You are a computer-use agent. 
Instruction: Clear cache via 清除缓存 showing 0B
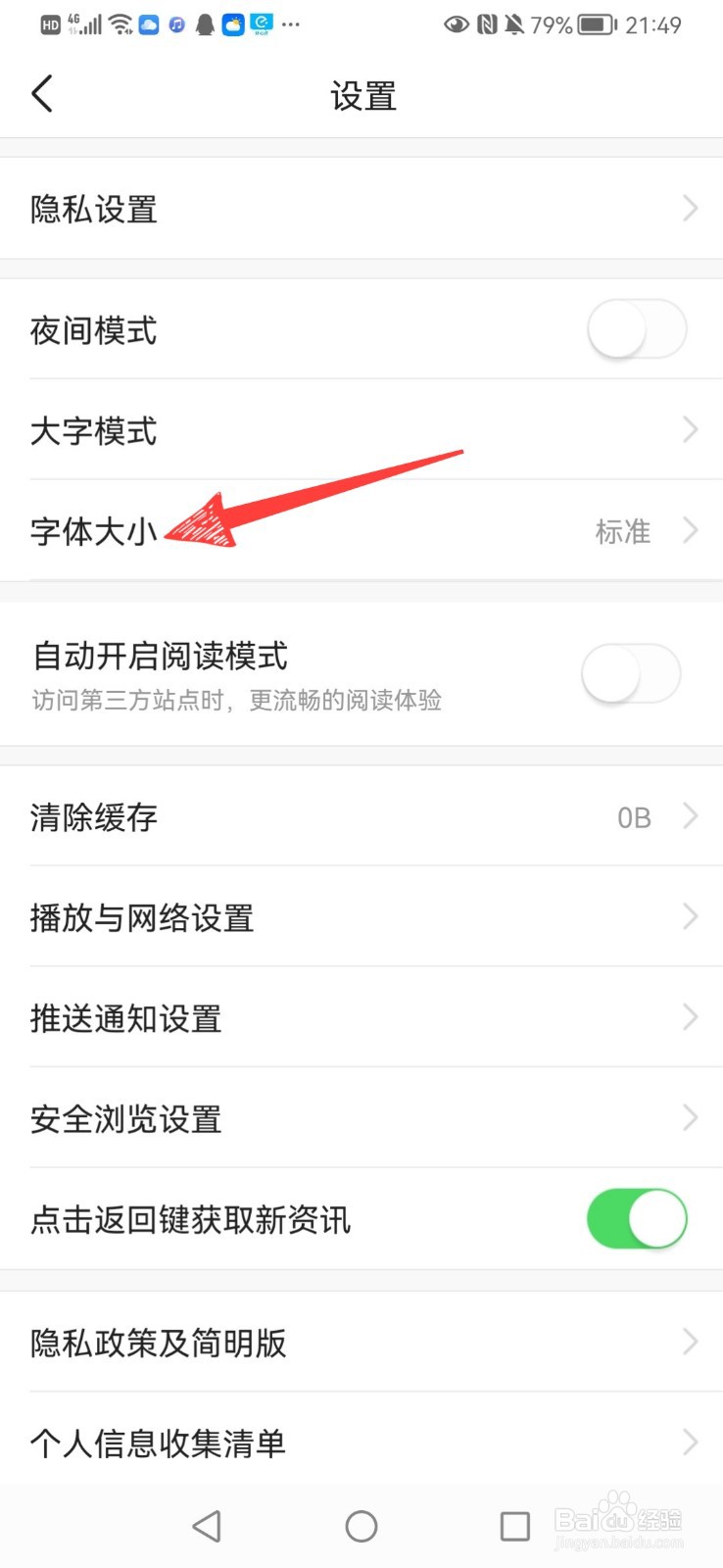click(361, 816)
